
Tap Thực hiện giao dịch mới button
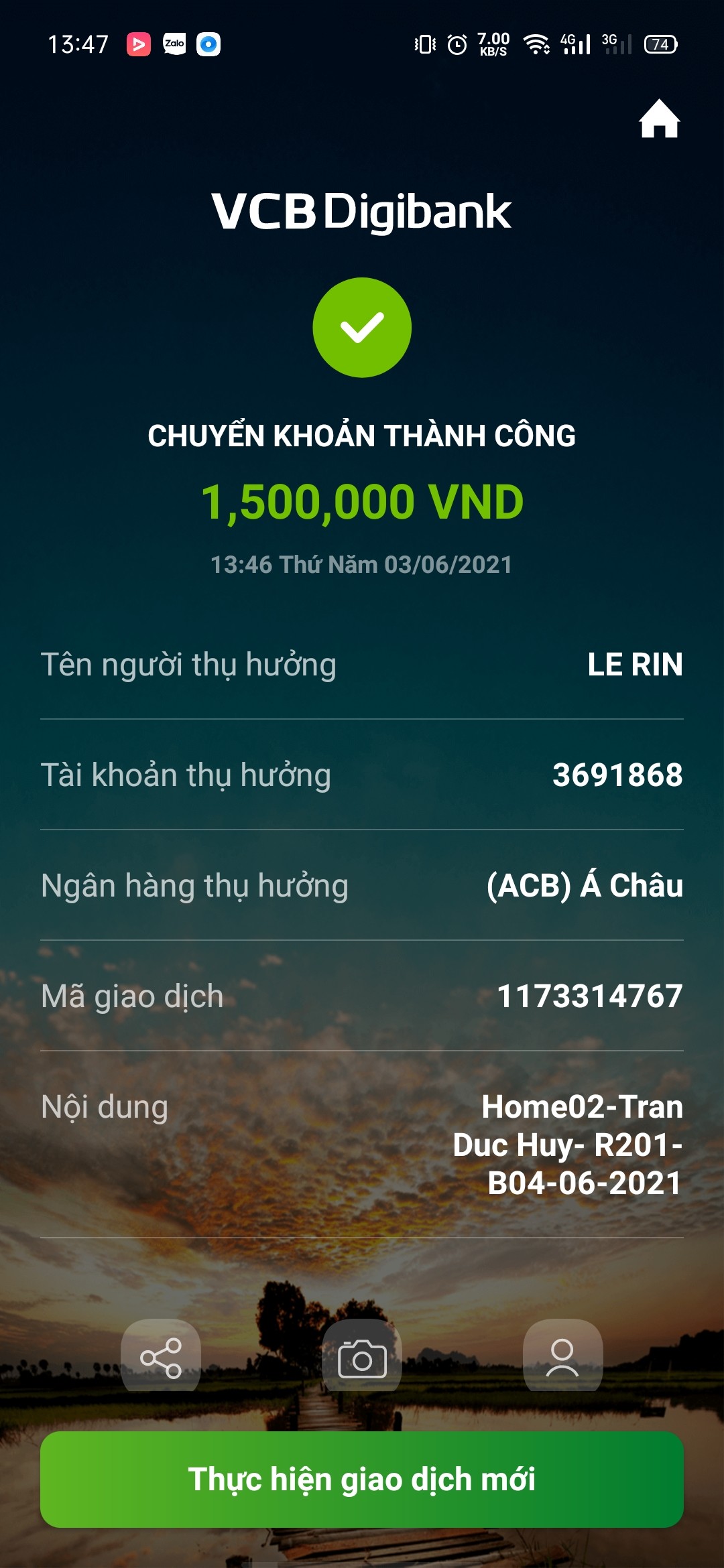pos(362,1480)
